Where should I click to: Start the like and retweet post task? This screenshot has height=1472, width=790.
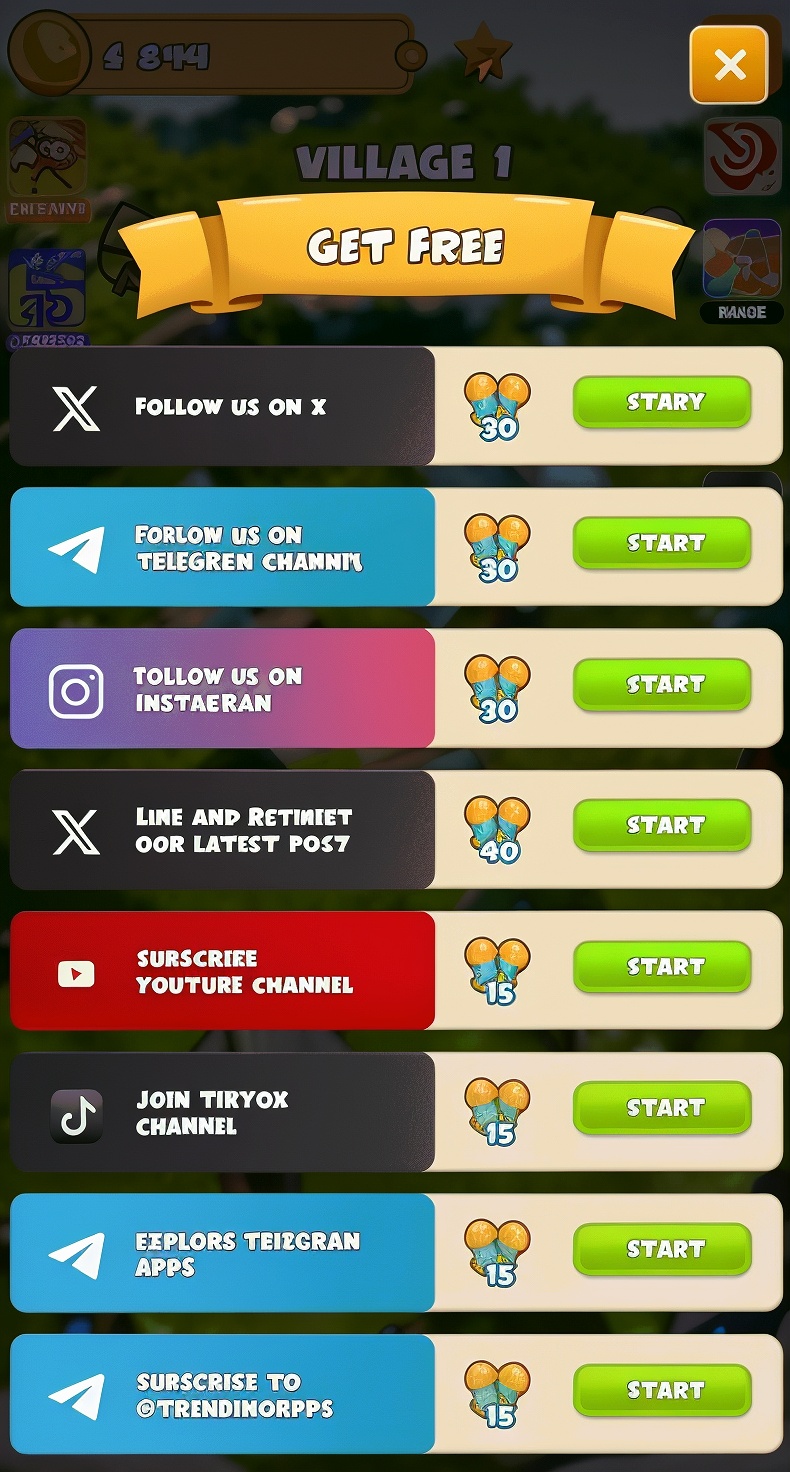point(662,825)
